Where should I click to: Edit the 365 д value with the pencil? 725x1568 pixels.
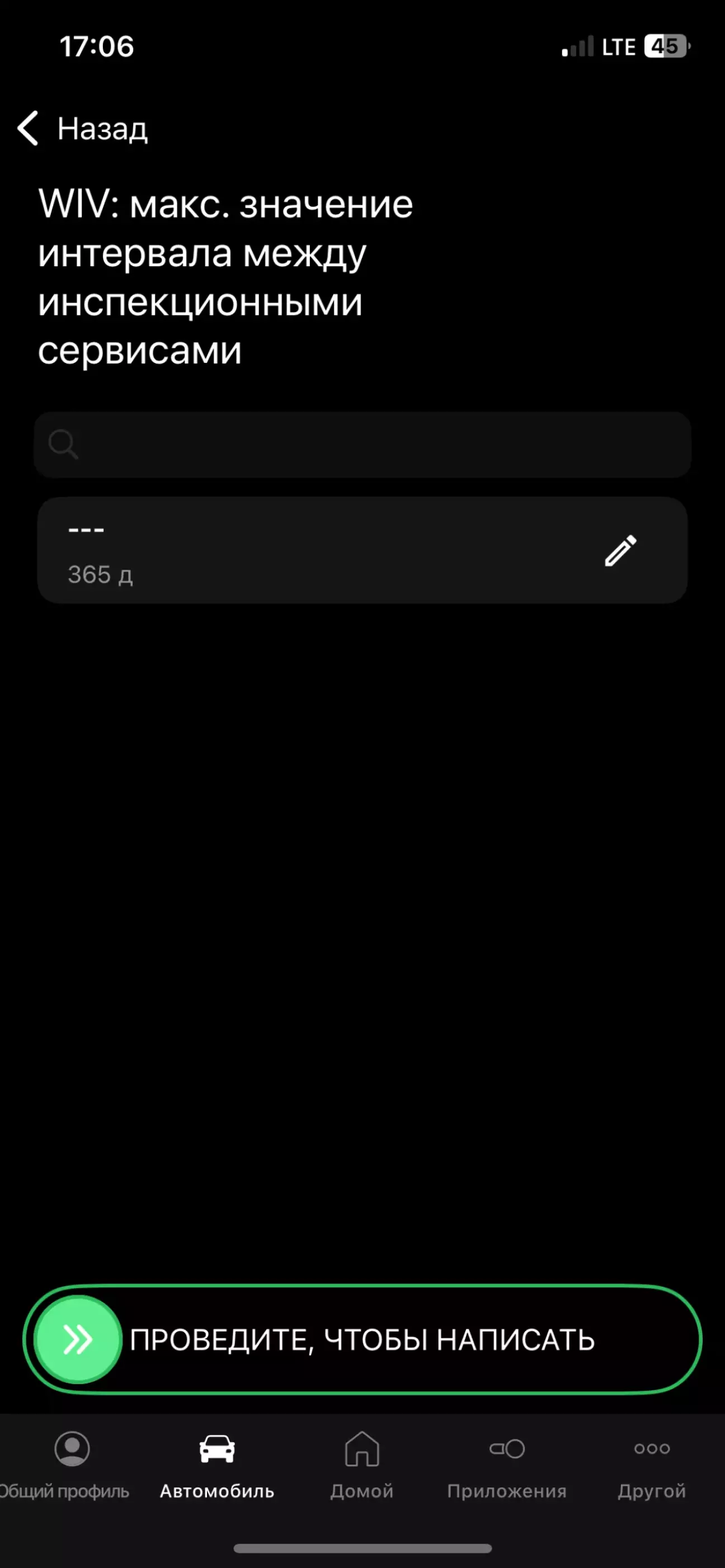[x=620, y=551]
